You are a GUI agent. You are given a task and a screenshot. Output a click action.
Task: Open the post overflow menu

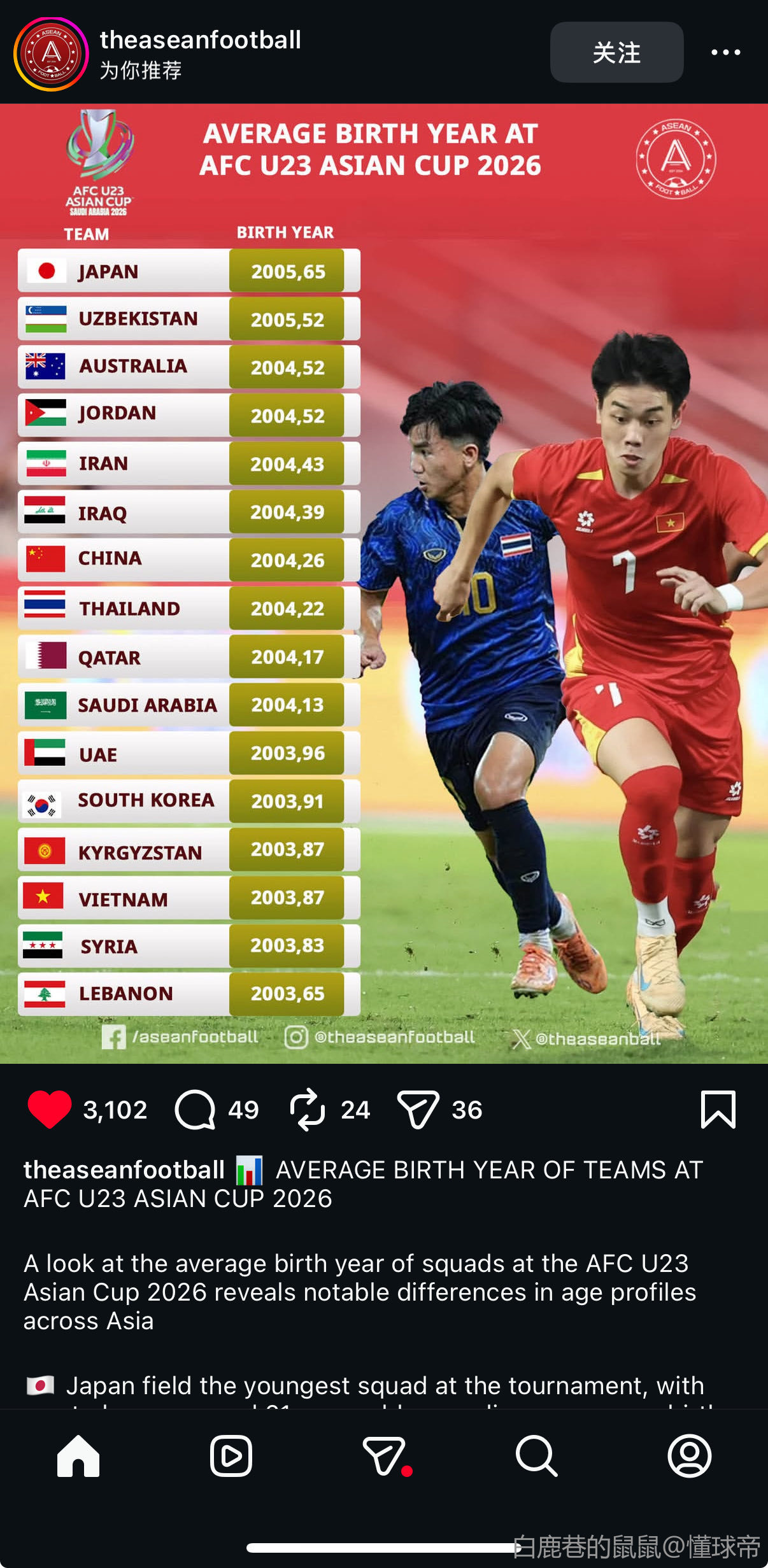(725, 52)
